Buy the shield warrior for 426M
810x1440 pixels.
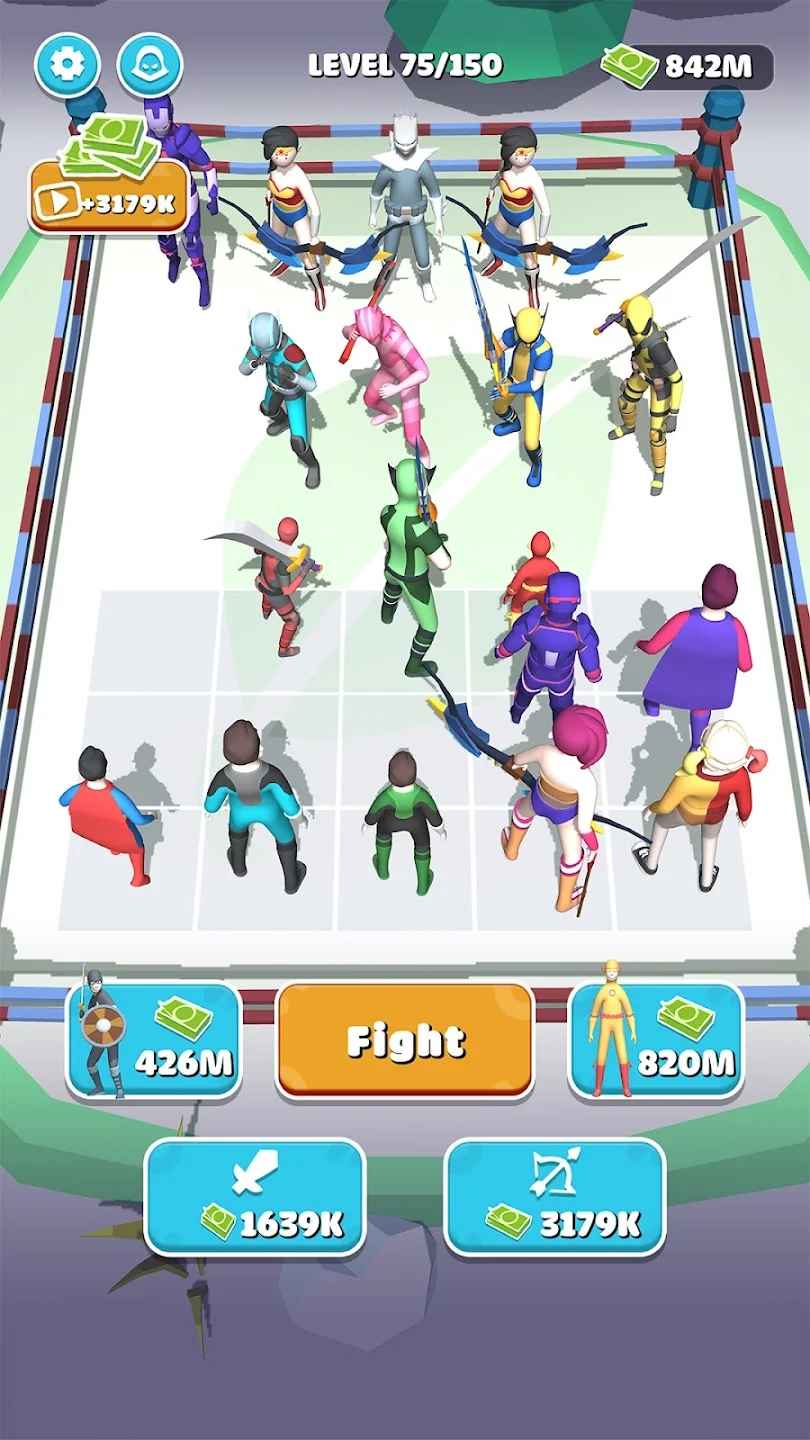coord(154,1041)
